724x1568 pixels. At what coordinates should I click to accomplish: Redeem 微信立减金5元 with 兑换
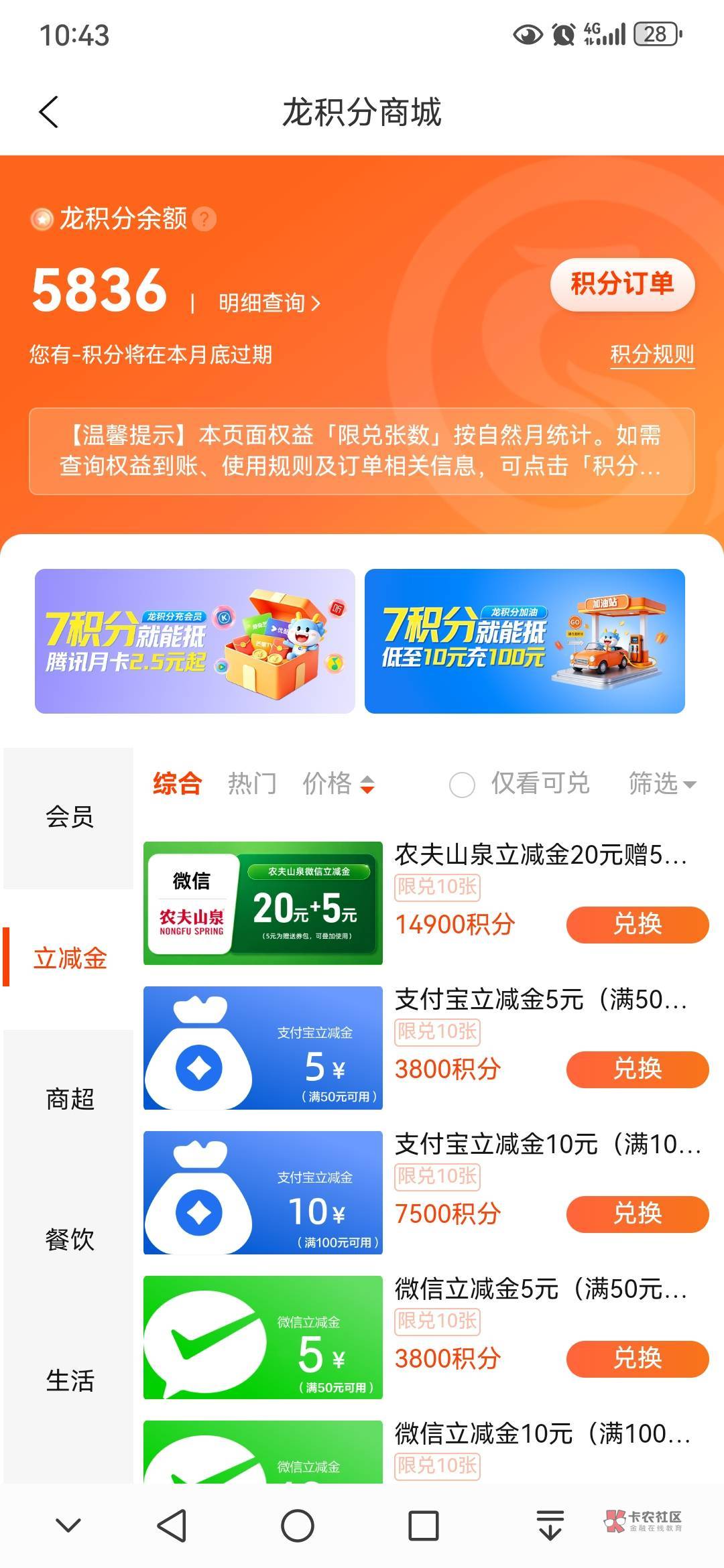pos(638,1359)
